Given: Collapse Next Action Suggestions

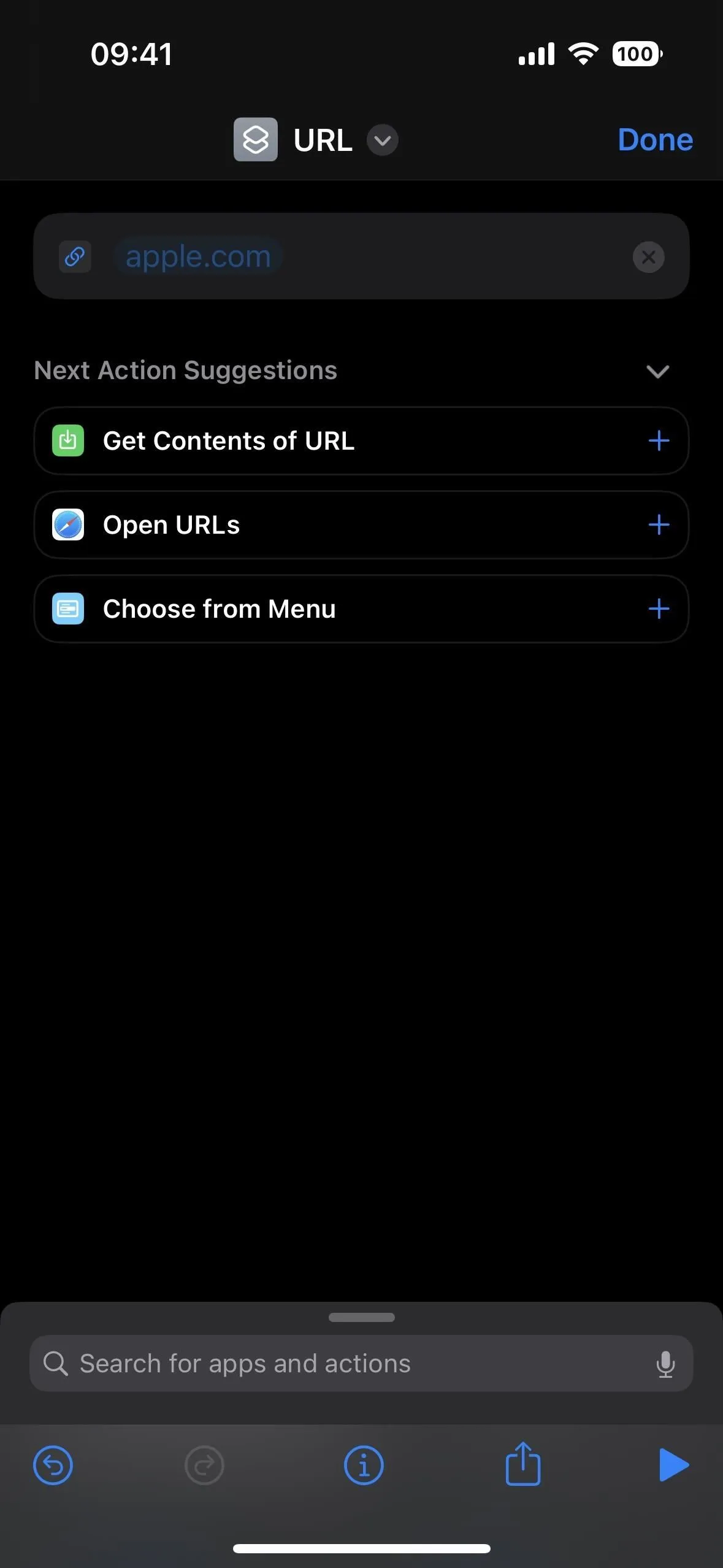Looking at the screenshot, I should click(x=657, y=371).
